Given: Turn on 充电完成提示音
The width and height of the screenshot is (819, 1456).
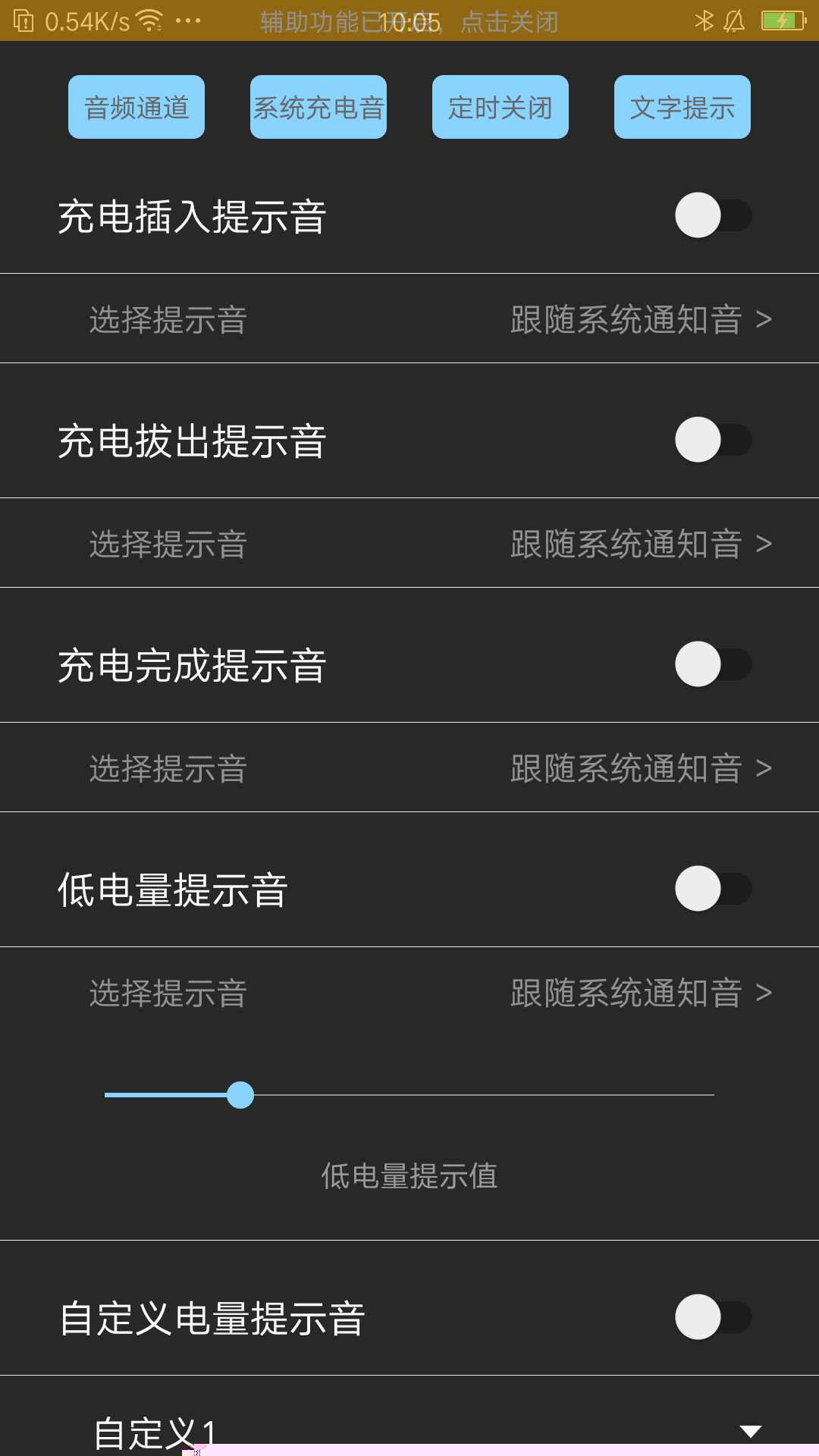Looking at the screenshot, I should pos(713,664).
